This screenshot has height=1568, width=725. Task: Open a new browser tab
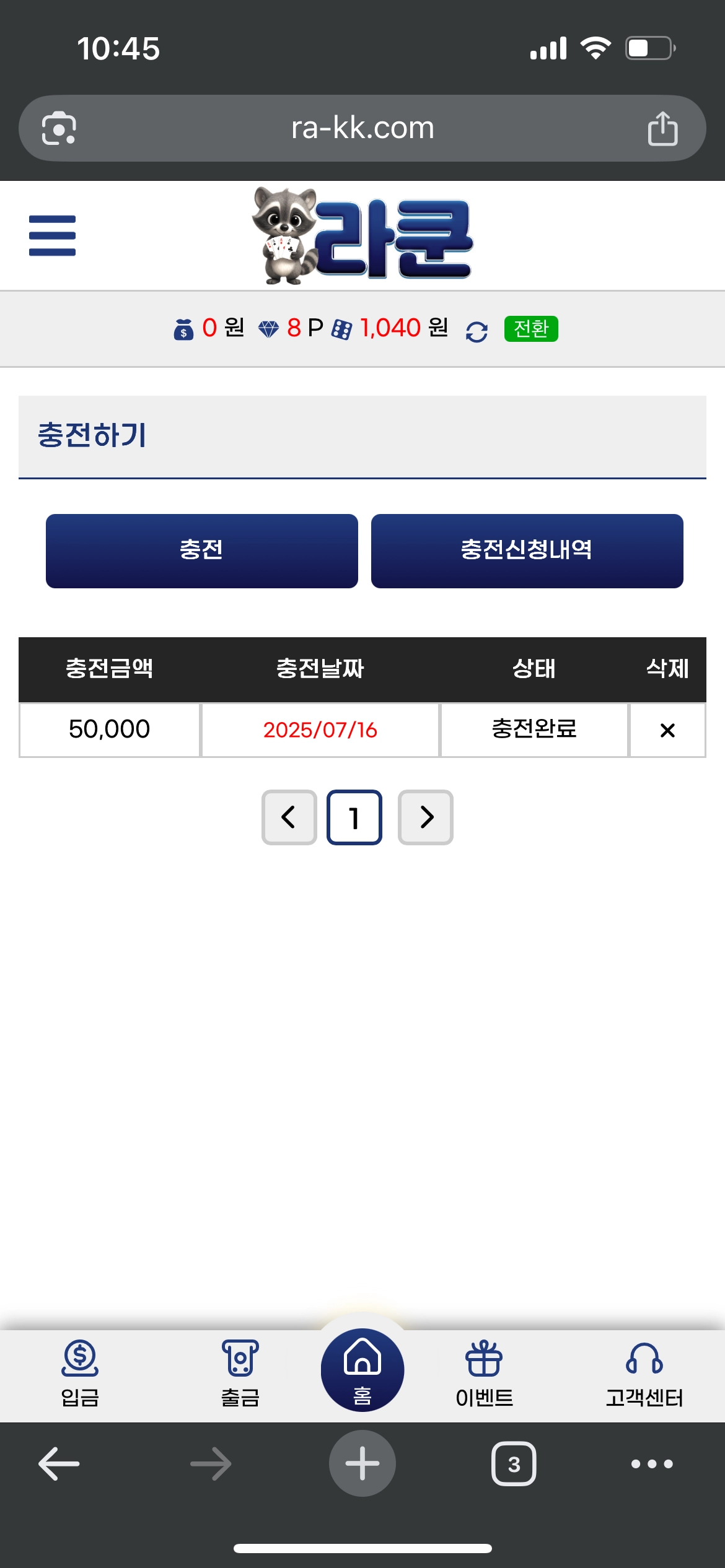coord(362,1464)
